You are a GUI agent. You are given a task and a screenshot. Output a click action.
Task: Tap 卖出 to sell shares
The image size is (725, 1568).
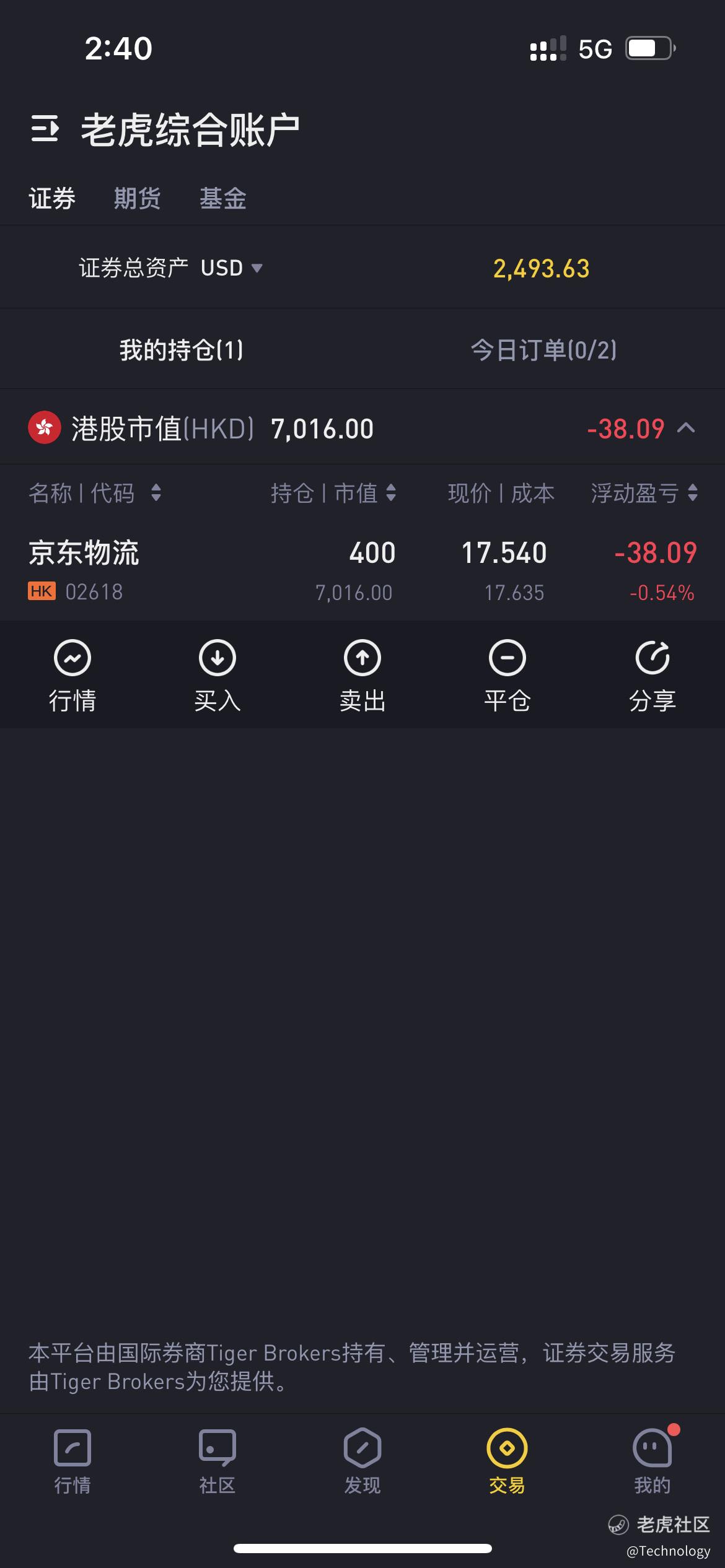pyautogui.click(x=362, y=676)
